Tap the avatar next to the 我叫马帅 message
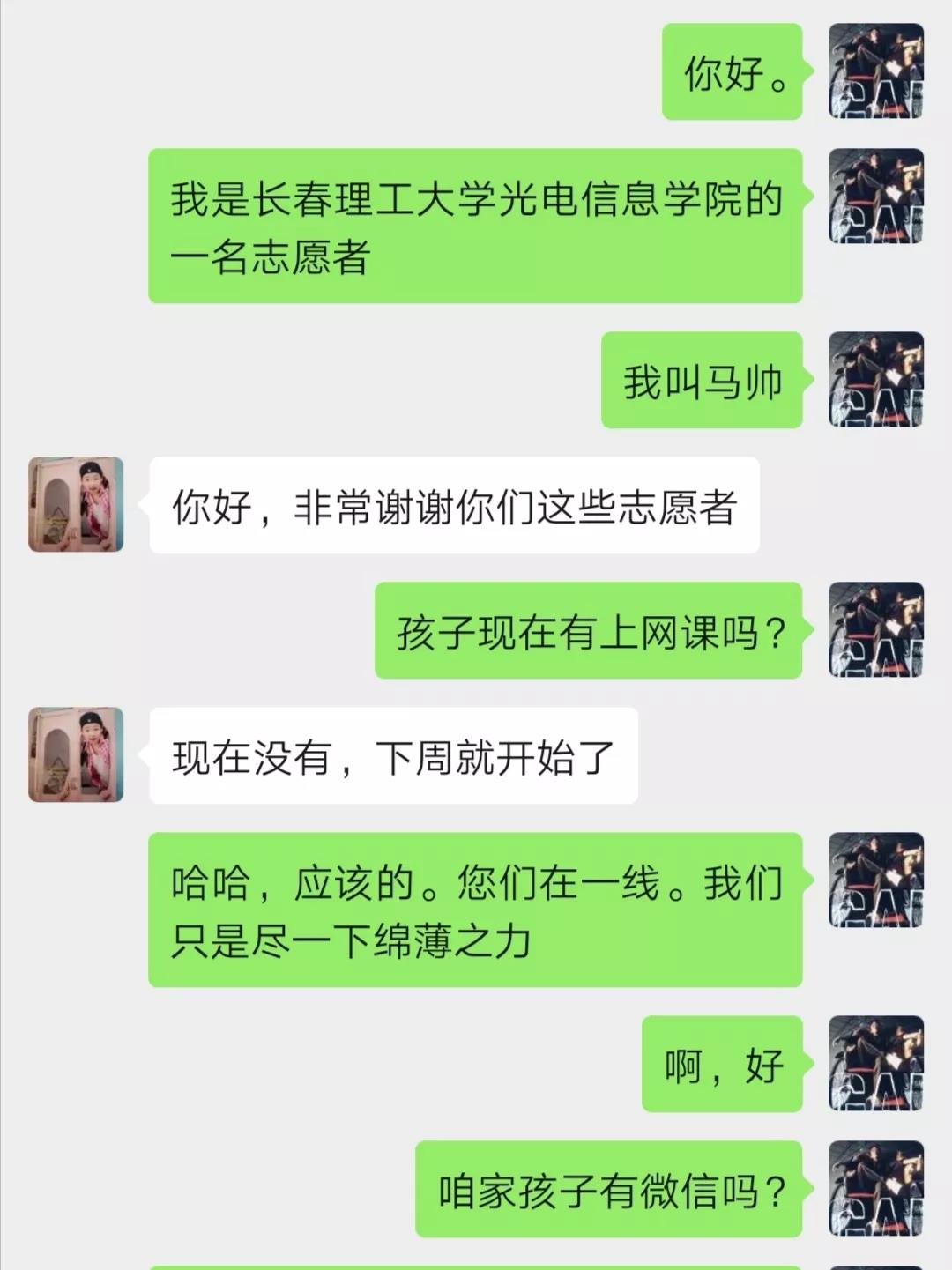 coord(875,380)
